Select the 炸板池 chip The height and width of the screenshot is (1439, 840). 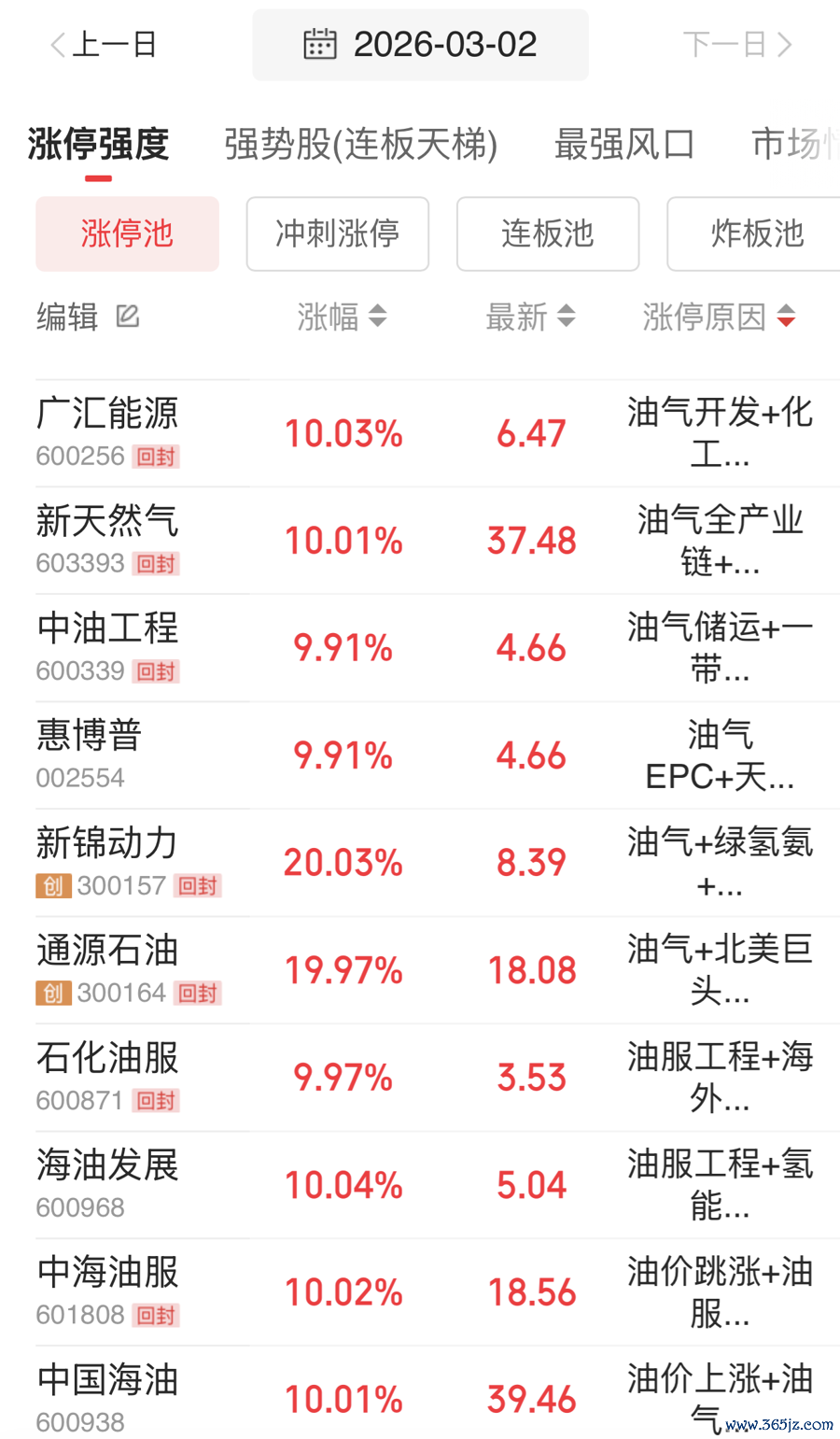click(756, 233)
